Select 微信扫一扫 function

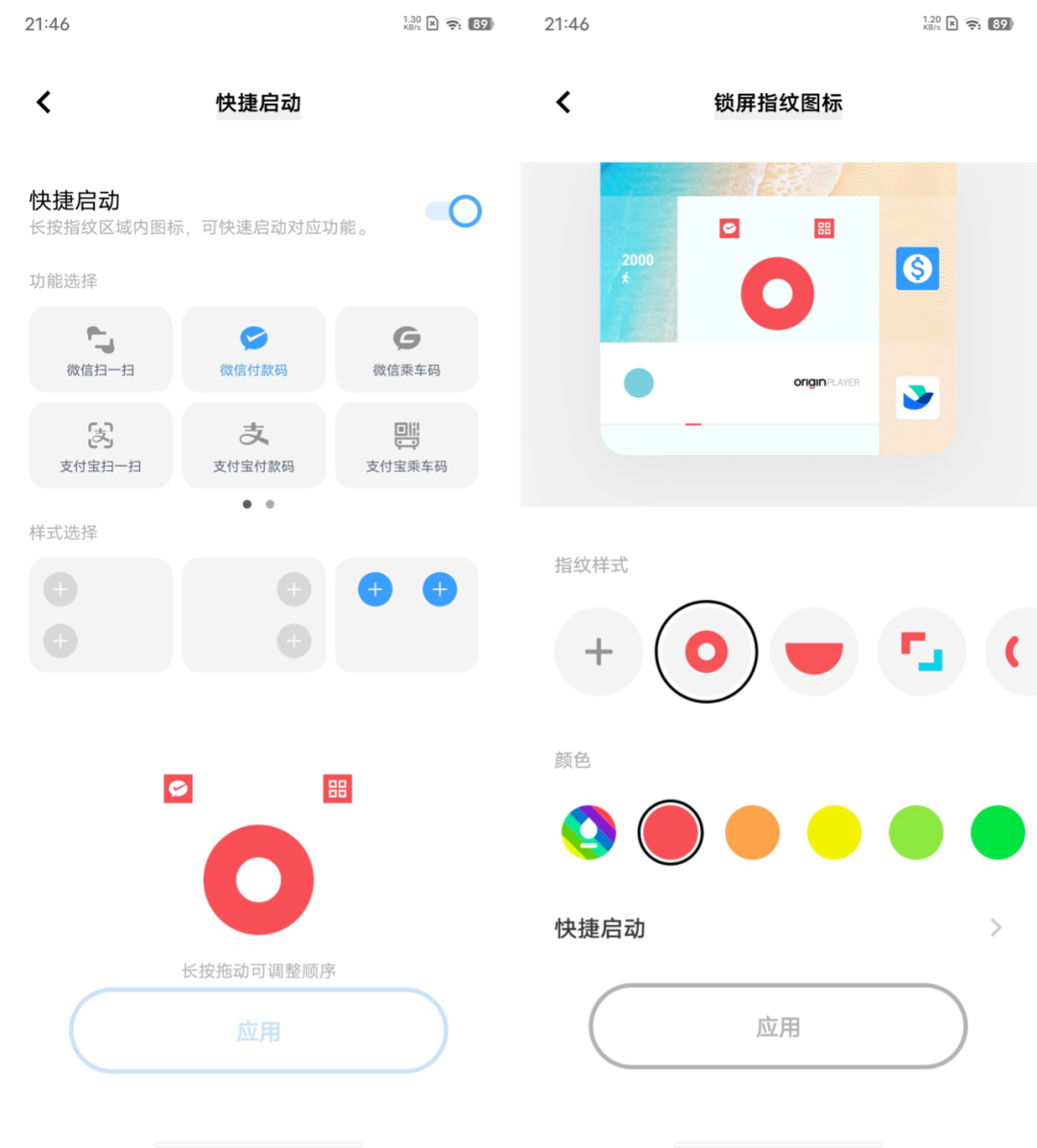pyautogui.click(x=101, y=349)
